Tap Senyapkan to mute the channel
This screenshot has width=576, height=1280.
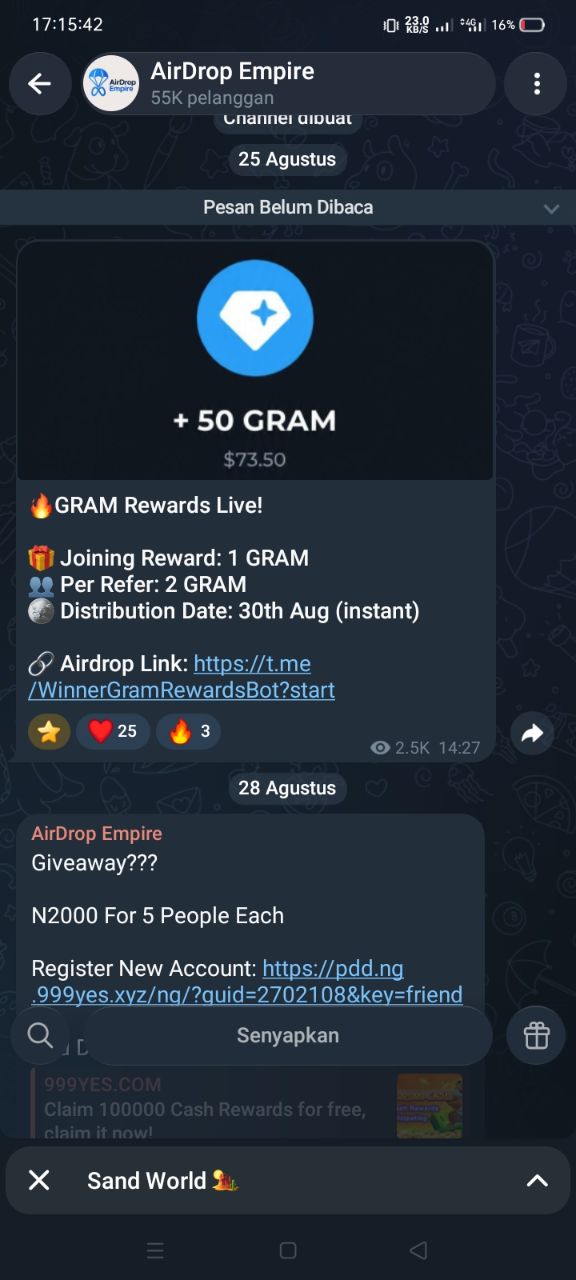pyautogui.click(x=288, y=1035)
